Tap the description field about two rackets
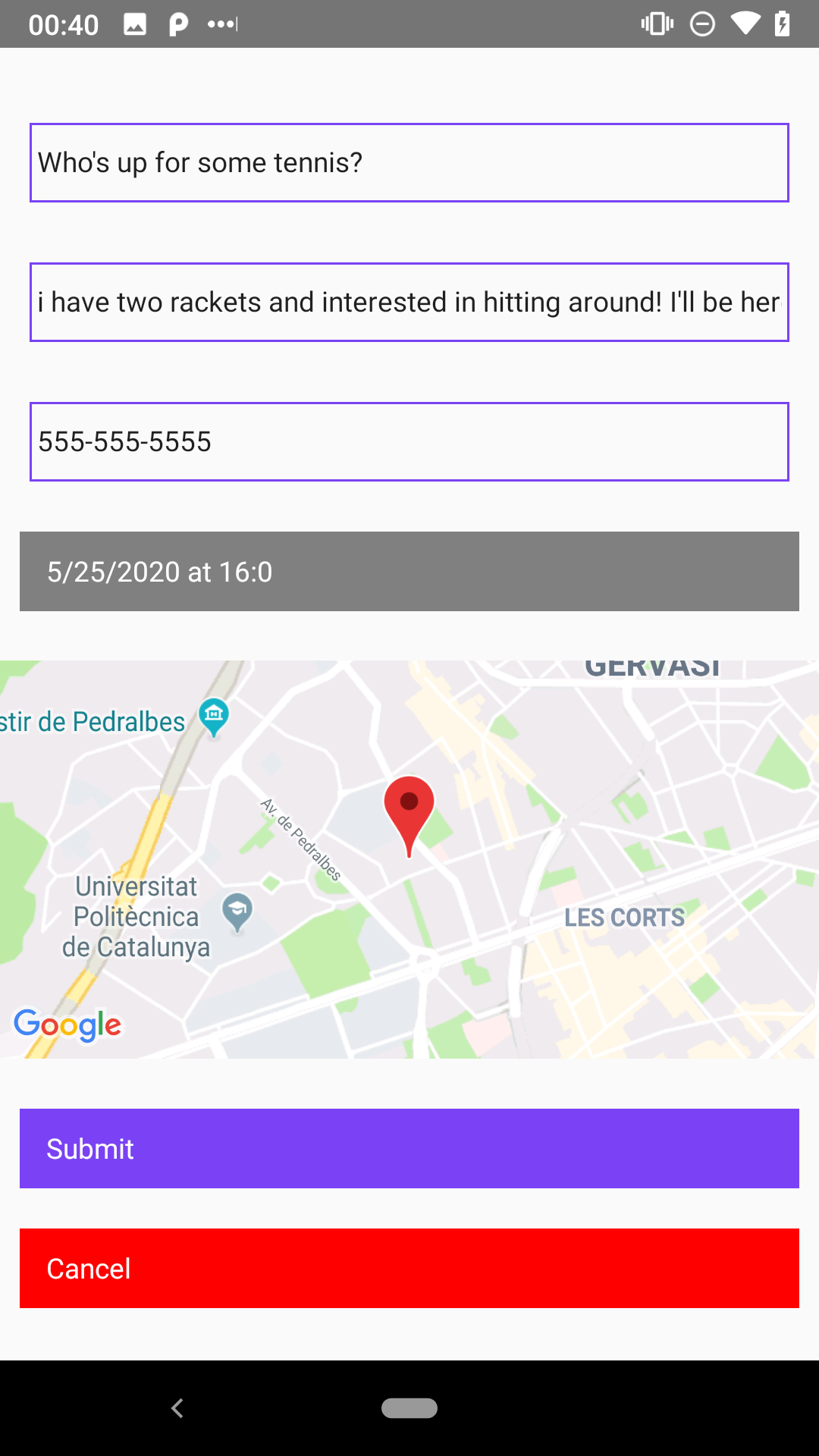Viewport: 819px width, 1456px height. pyautogui.click(x=409, y=303)
